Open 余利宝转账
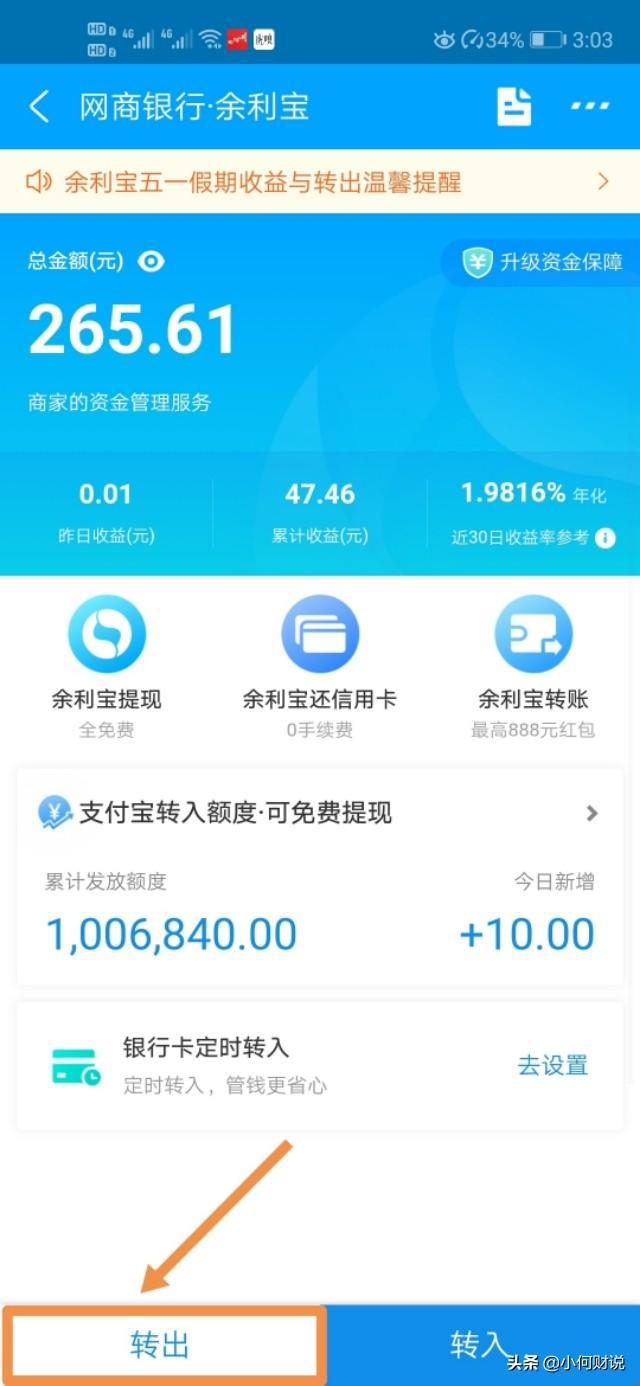Image resolution: width=640 pixels, height=1386 pixels. (x=533, y=666)
